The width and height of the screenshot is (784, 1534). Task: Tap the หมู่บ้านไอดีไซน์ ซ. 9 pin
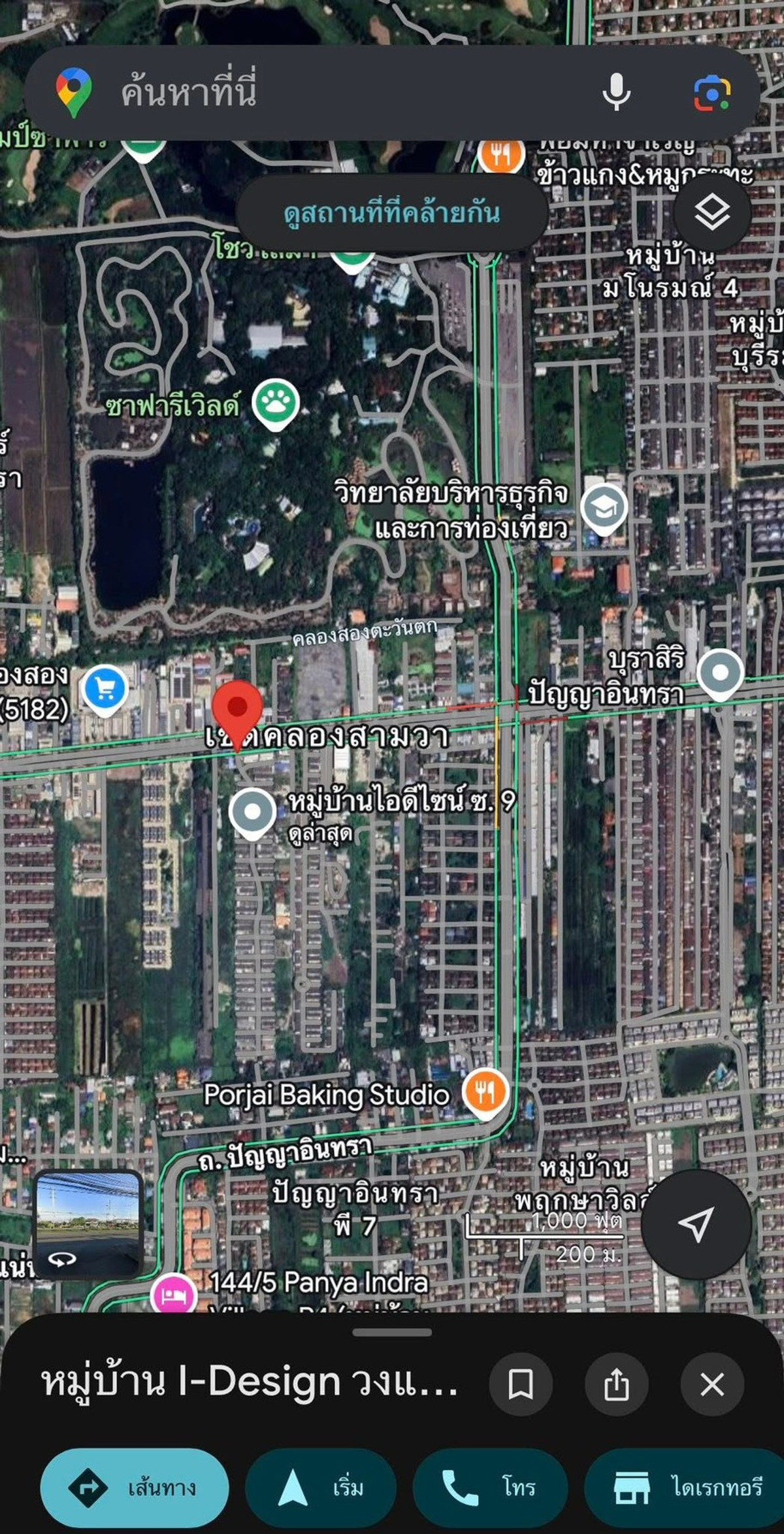pos(253,812)
